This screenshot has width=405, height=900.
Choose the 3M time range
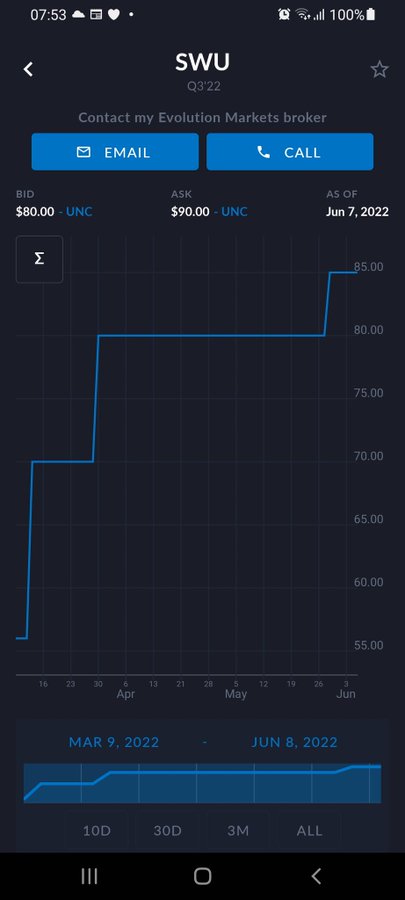(238, 831)
